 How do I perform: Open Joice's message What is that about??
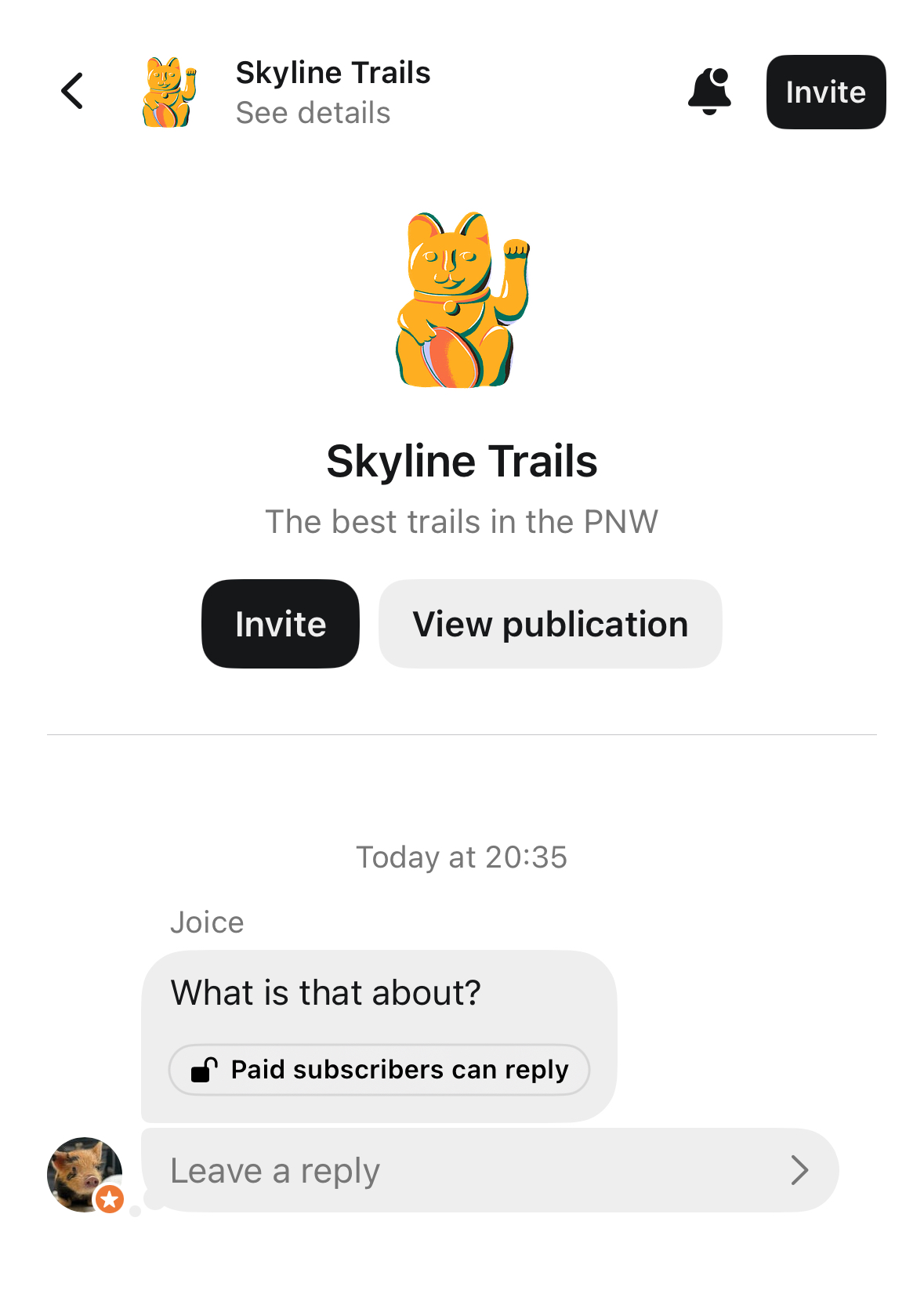326,993
